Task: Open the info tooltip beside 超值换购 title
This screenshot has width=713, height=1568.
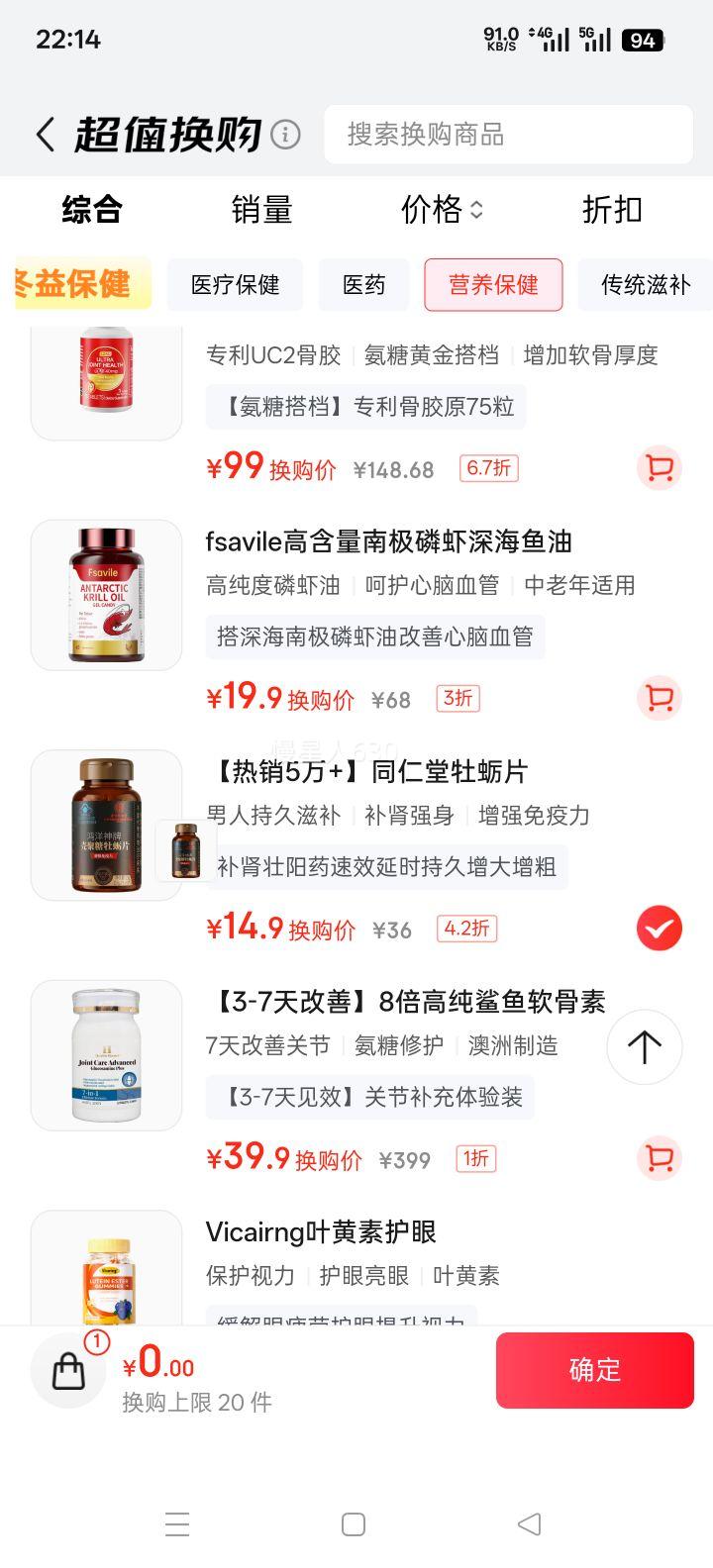Action: tap(284, 134)
